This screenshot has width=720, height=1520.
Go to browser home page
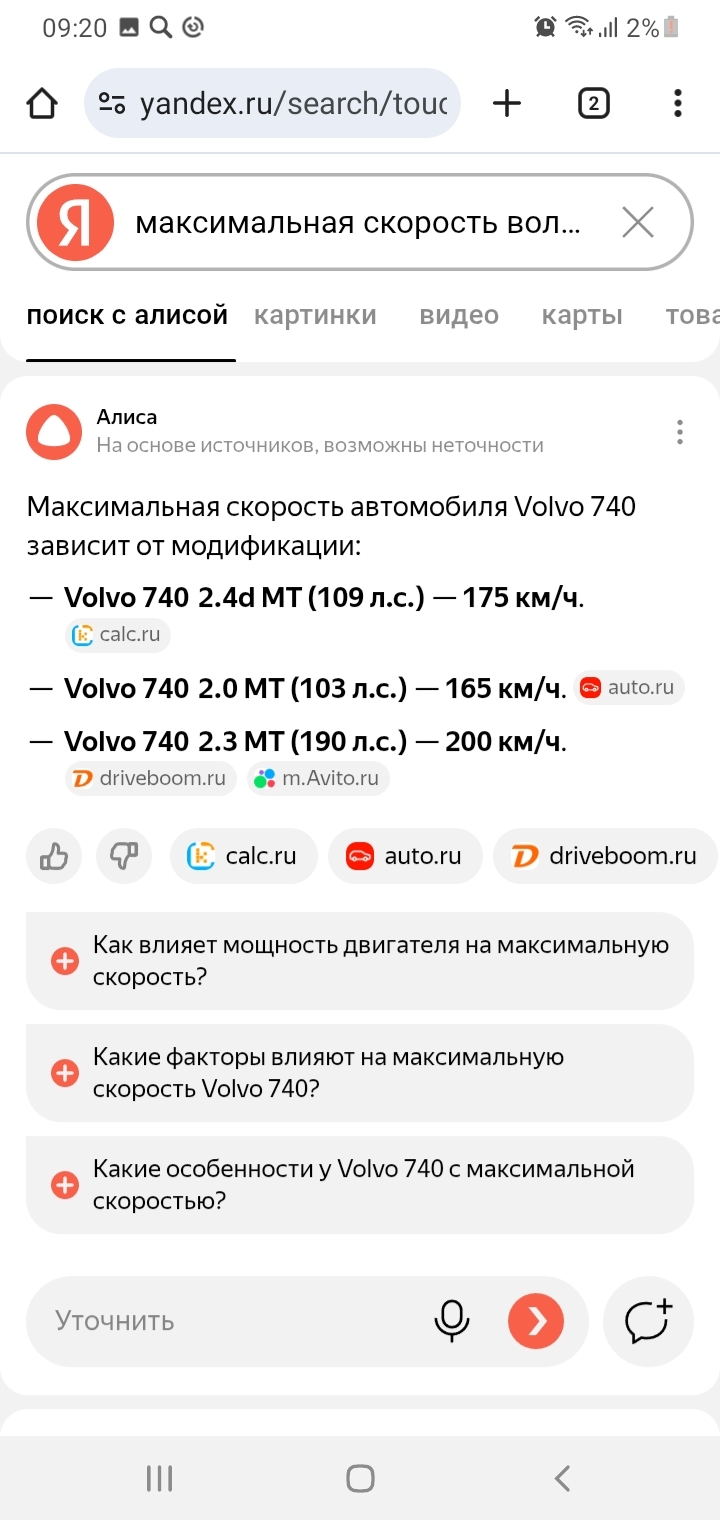pos(42,103)
